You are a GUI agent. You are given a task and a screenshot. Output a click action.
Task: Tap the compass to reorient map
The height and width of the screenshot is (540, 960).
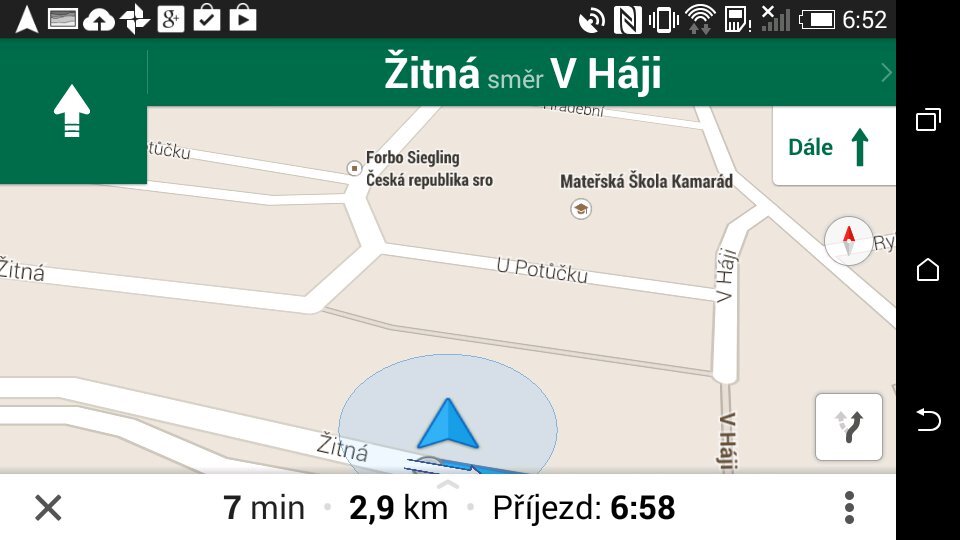tap(848, 240)
